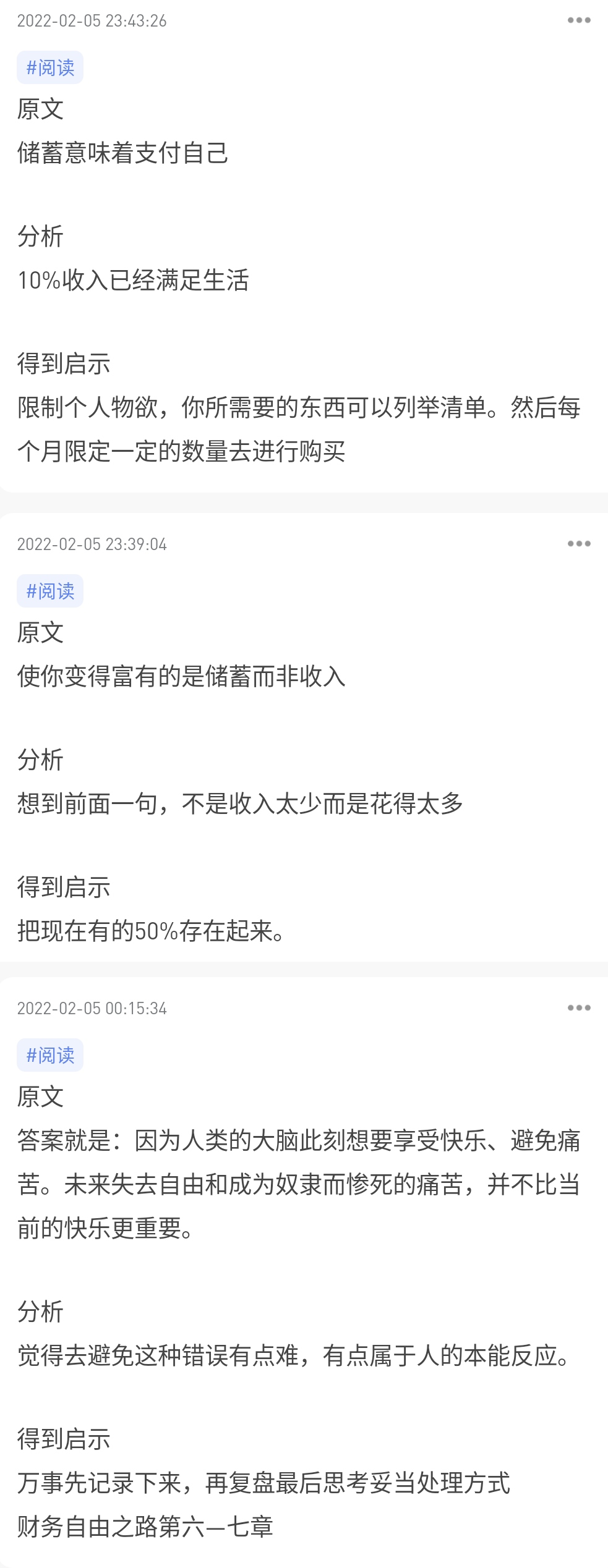Open #阅读 tag on the 00:15:34 note

[50, 1055]
